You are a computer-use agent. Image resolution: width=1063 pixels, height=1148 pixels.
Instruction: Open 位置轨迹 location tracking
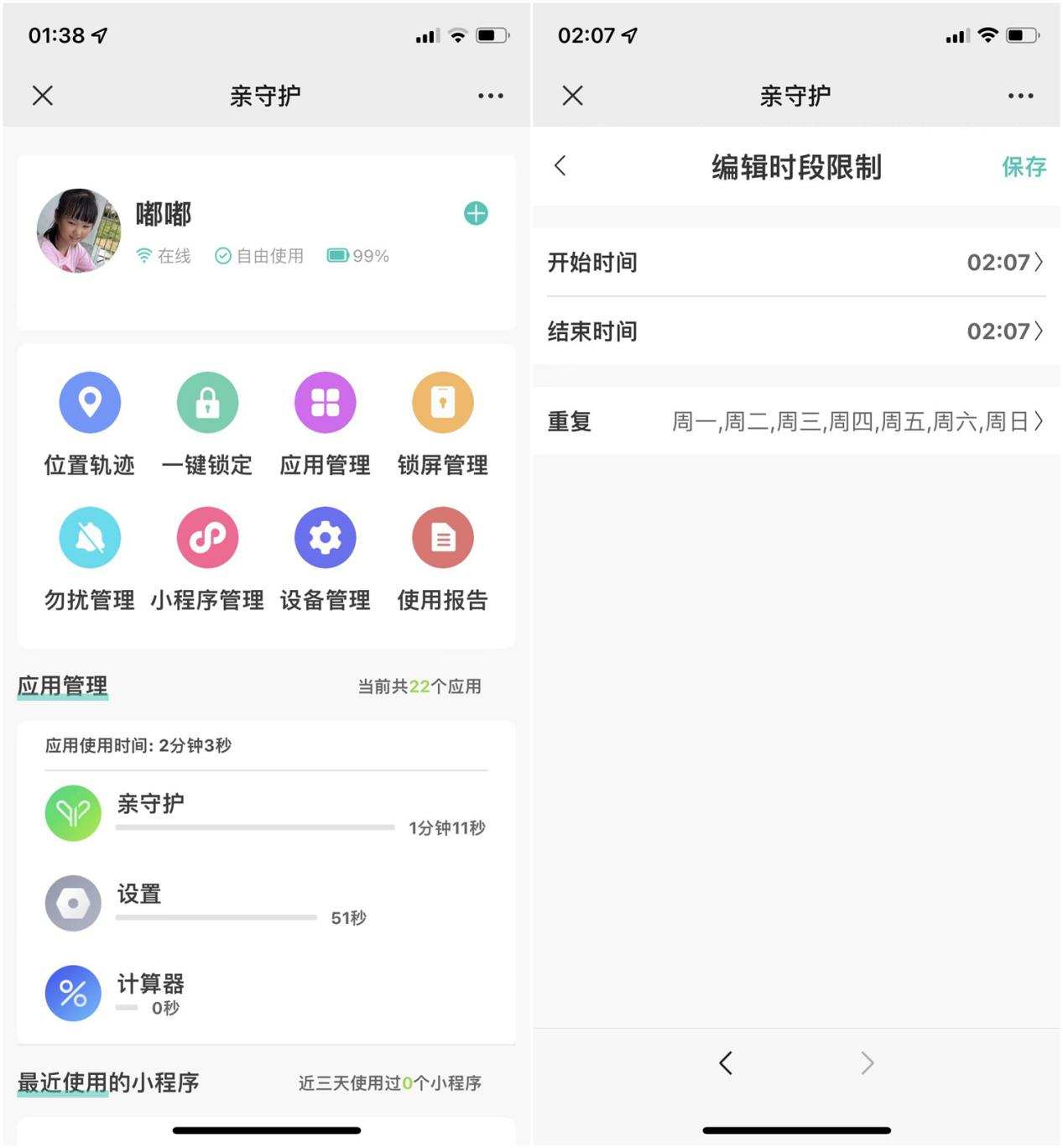click(90, 404)
